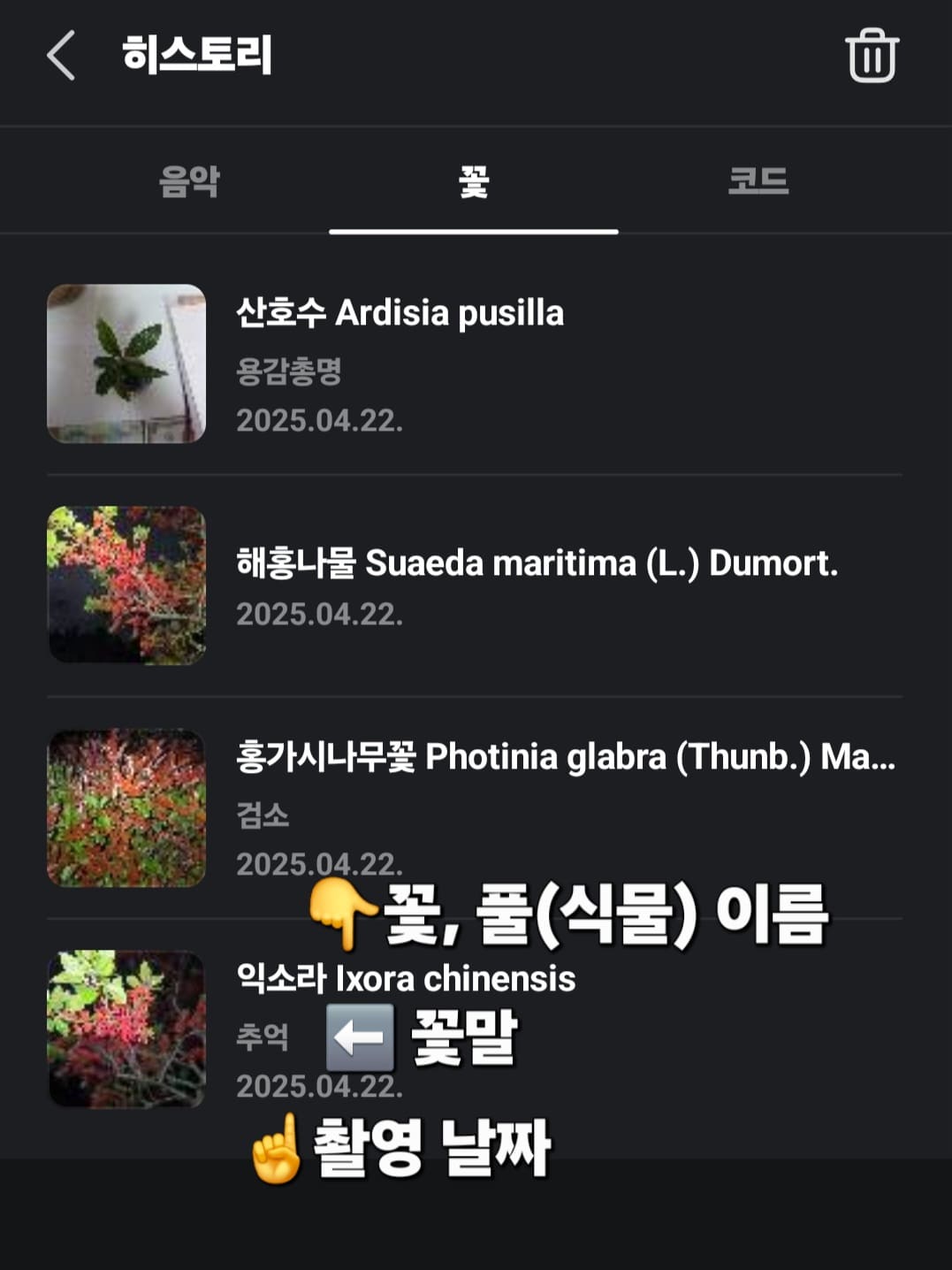Switch to the 코드 tab

click(758, 182)
